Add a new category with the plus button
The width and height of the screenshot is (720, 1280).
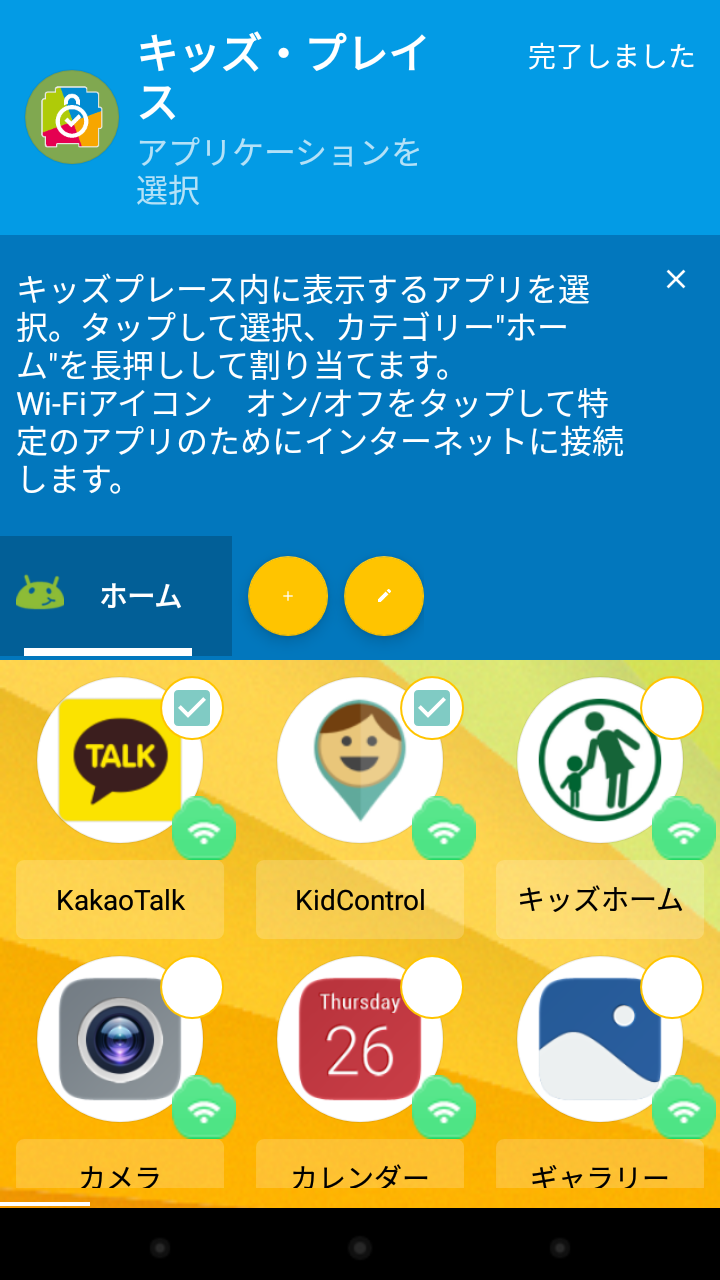(288, 595)
